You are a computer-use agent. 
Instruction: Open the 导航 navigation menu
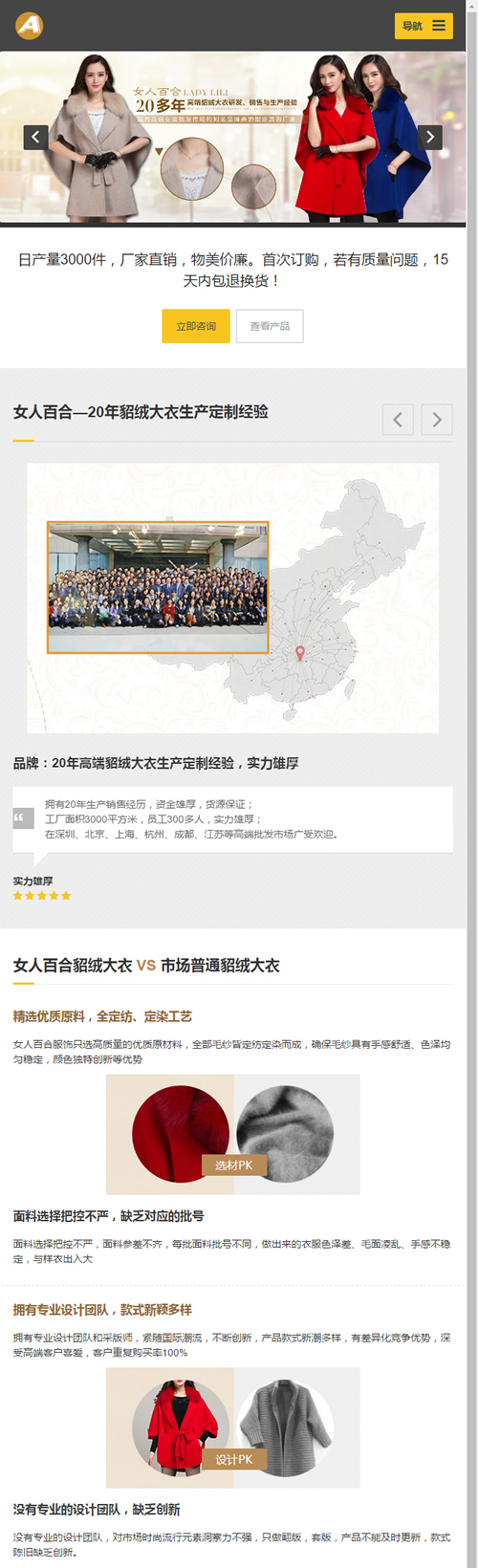[424, 26]
